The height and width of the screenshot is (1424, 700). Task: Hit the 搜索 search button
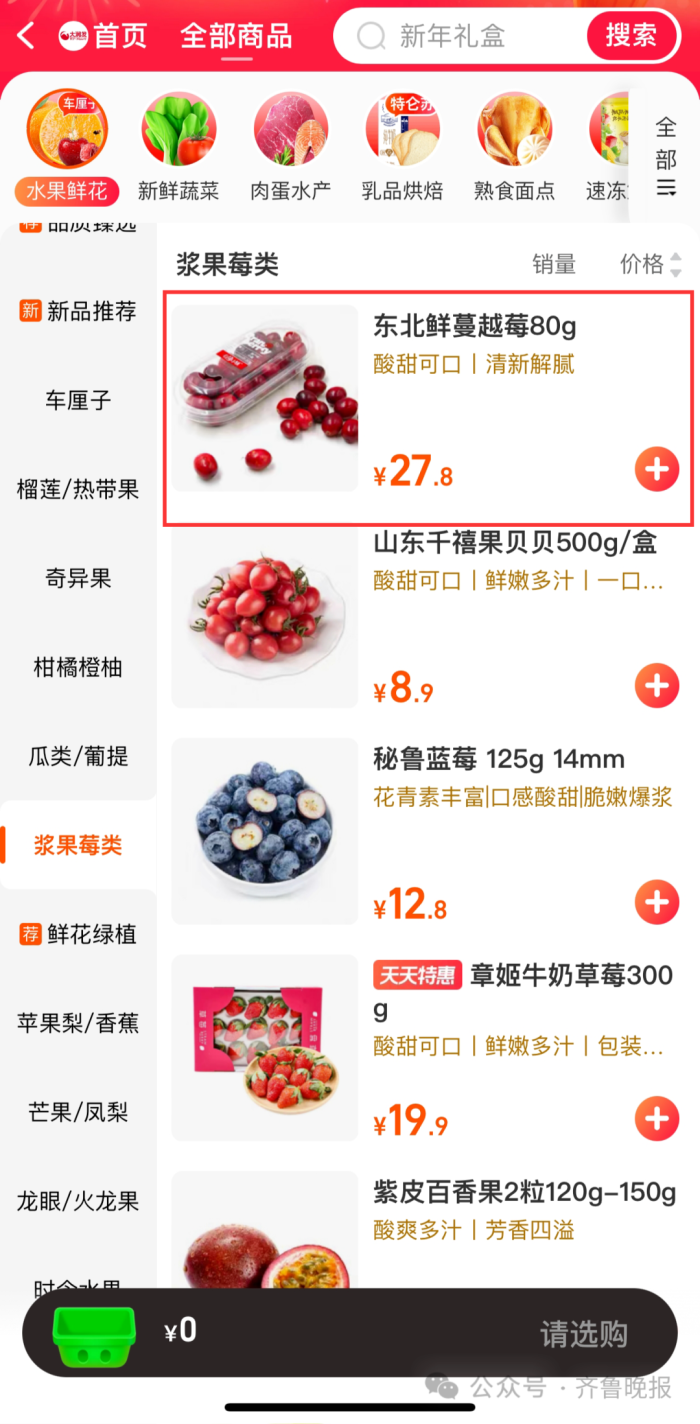coord(631,37)
